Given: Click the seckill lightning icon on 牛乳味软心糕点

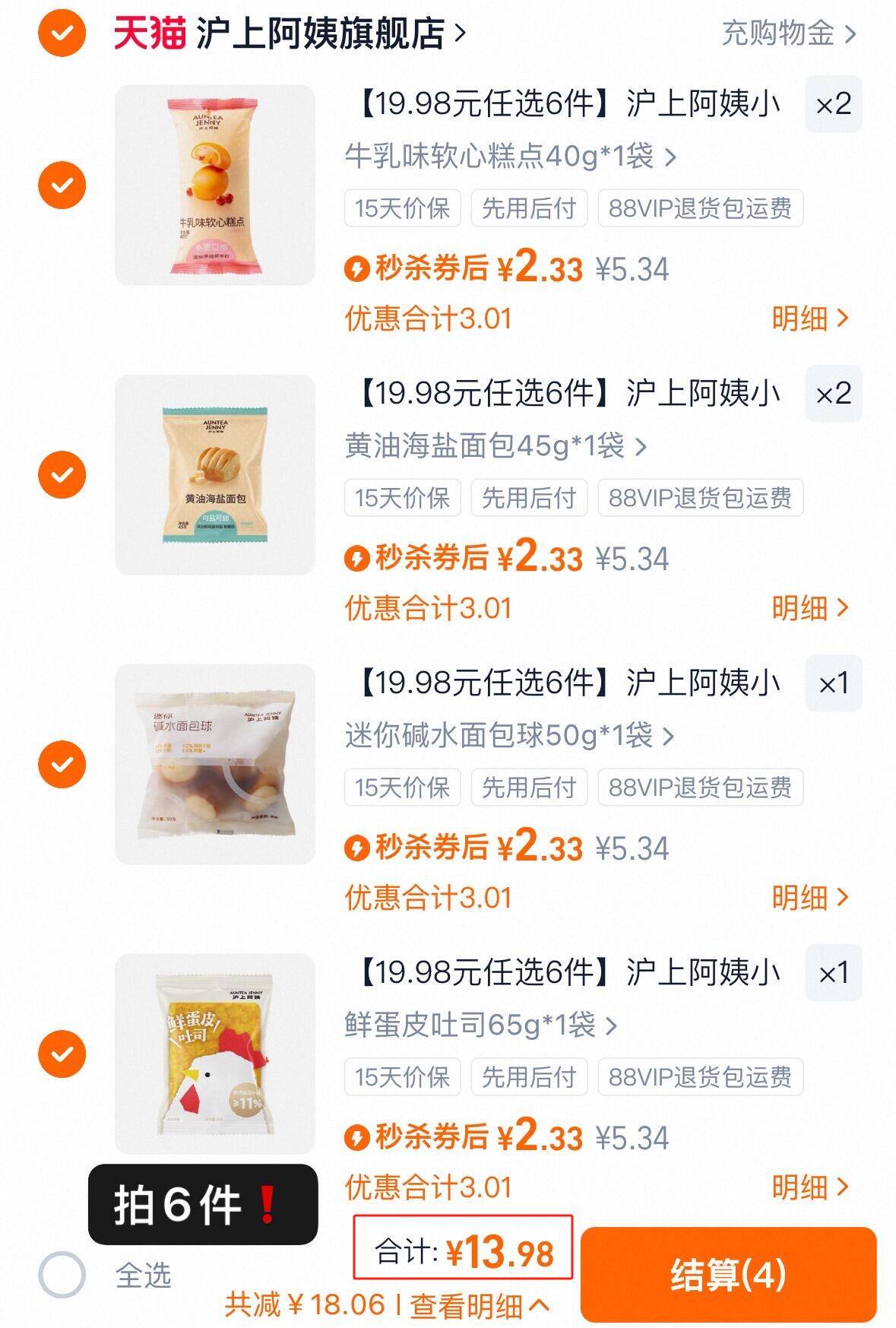Looking at the screenshot, I should tap(358, 269).
